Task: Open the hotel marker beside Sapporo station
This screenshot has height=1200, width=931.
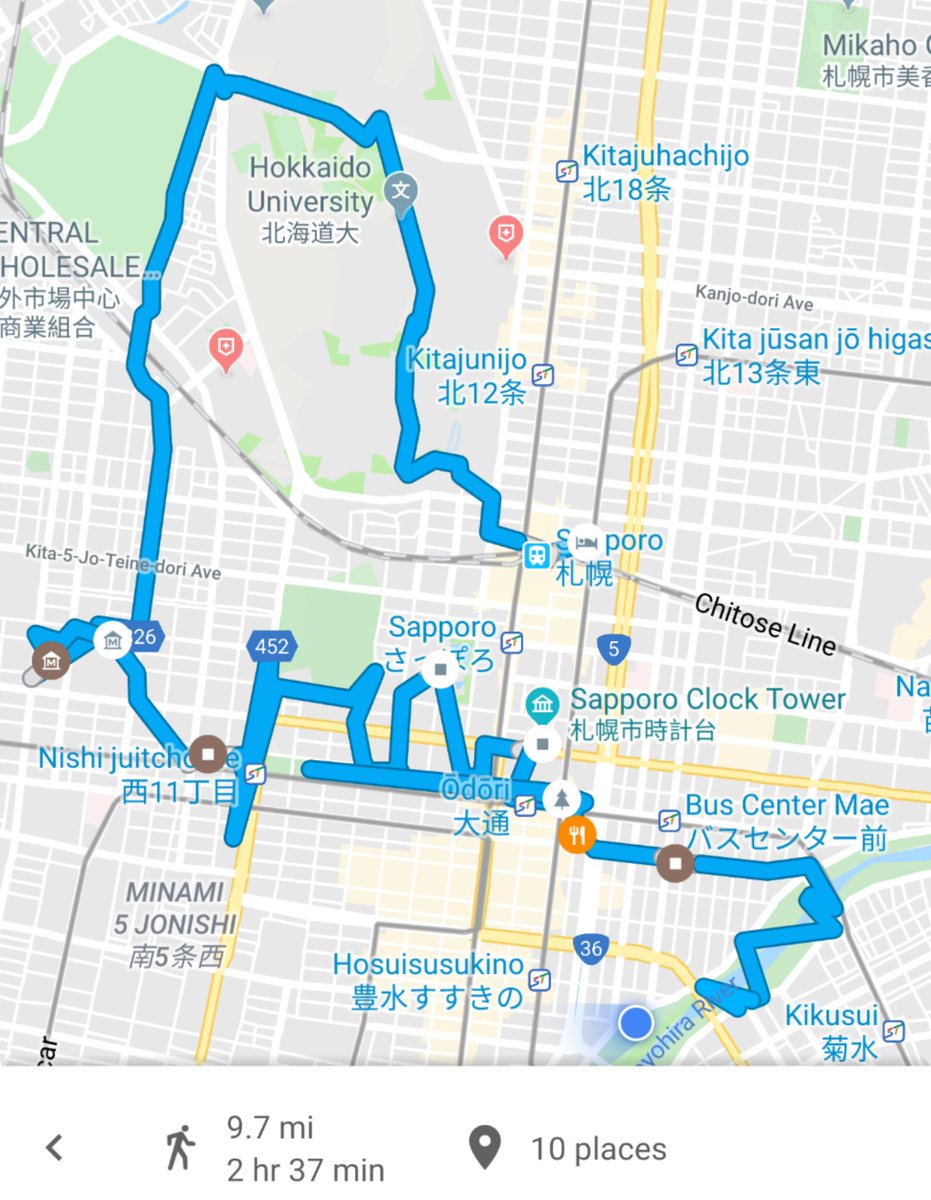Action: pos(586,540)
